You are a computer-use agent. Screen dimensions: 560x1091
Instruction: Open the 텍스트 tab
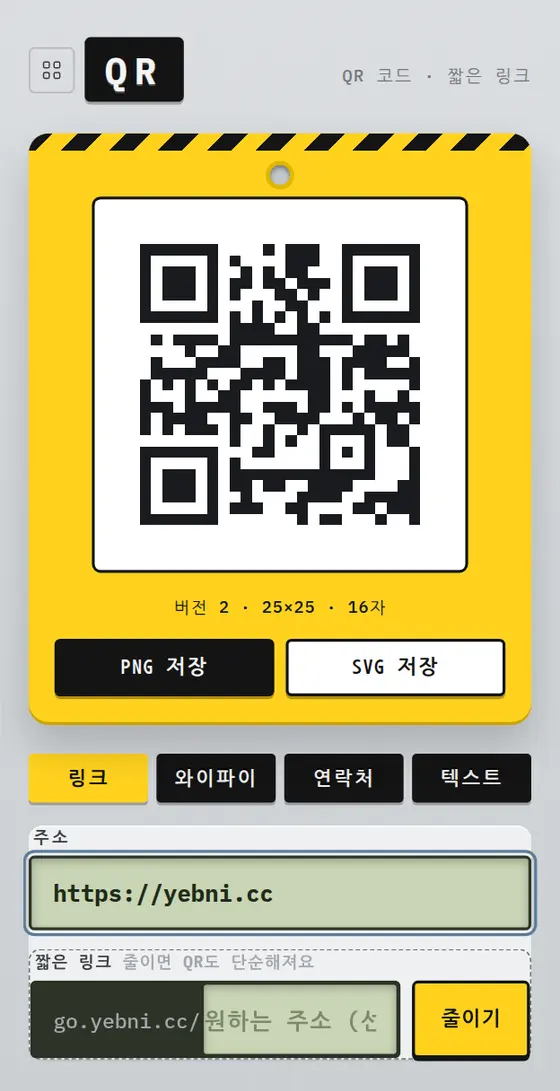pyautogui.click(x=472, y=777)
